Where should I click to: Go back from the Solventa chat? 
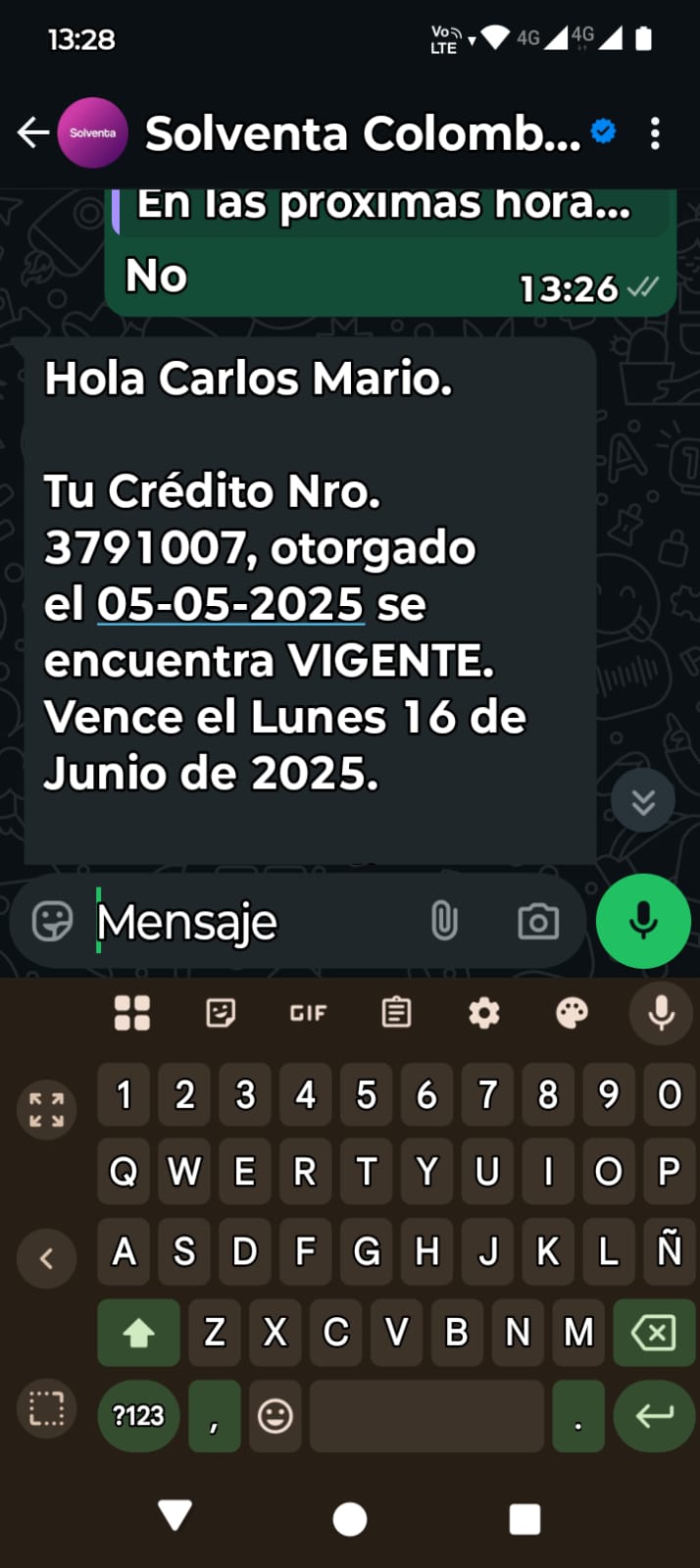(32, 133)
